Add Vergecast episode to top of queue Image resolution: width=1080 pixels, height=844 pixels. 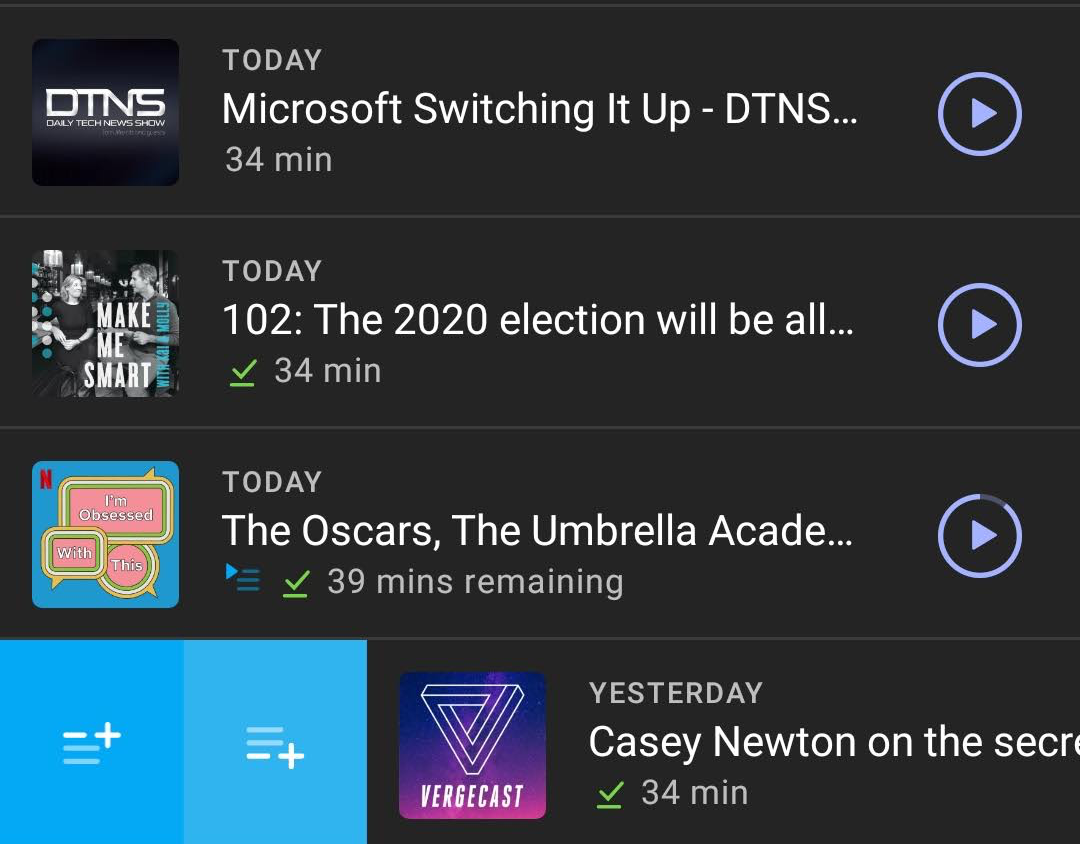(x=91, y=745)
